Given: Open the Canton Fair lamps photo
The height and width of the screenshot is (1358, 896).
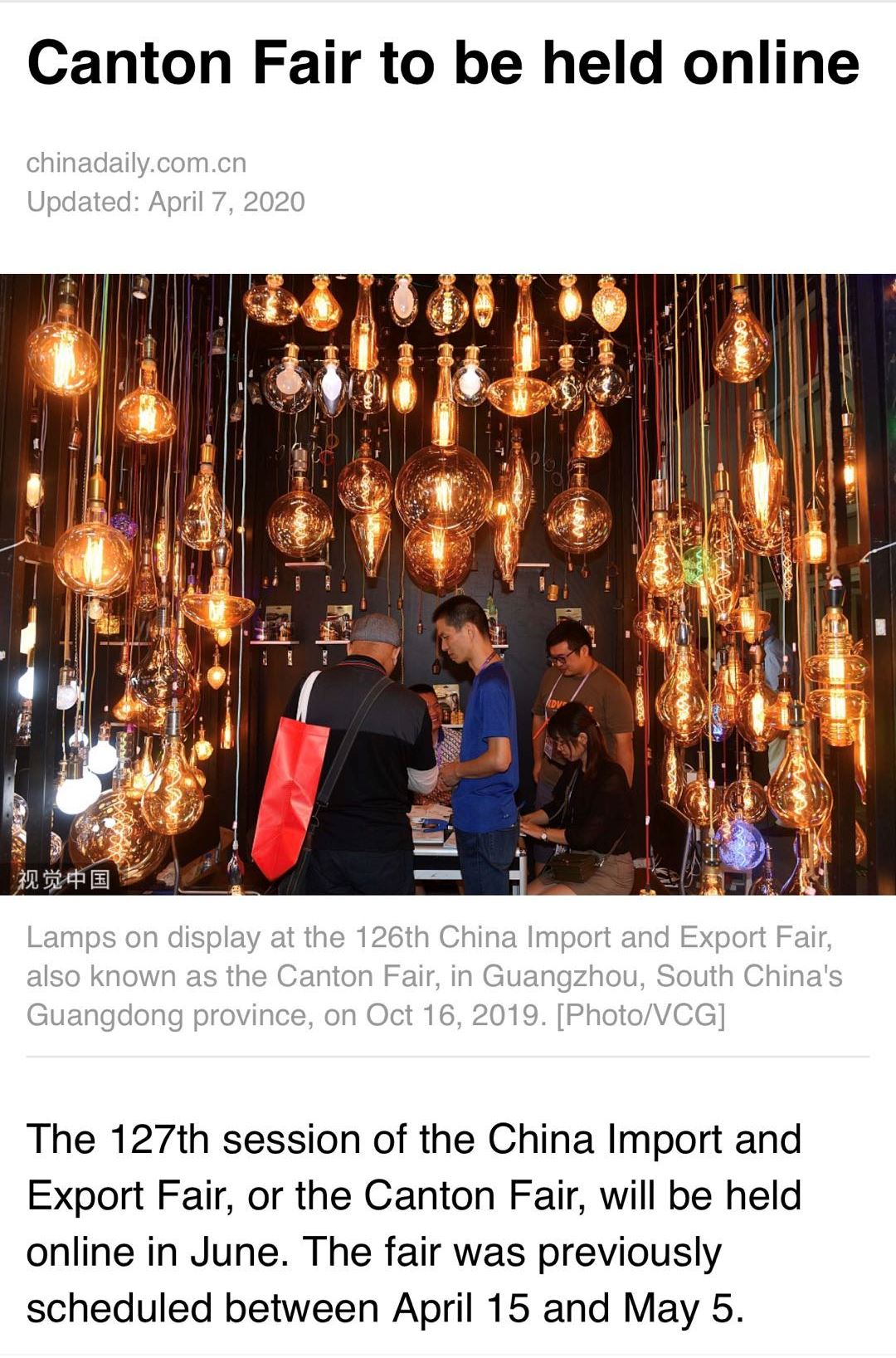Looking at the screenshot, I should (x=448, y=584).
